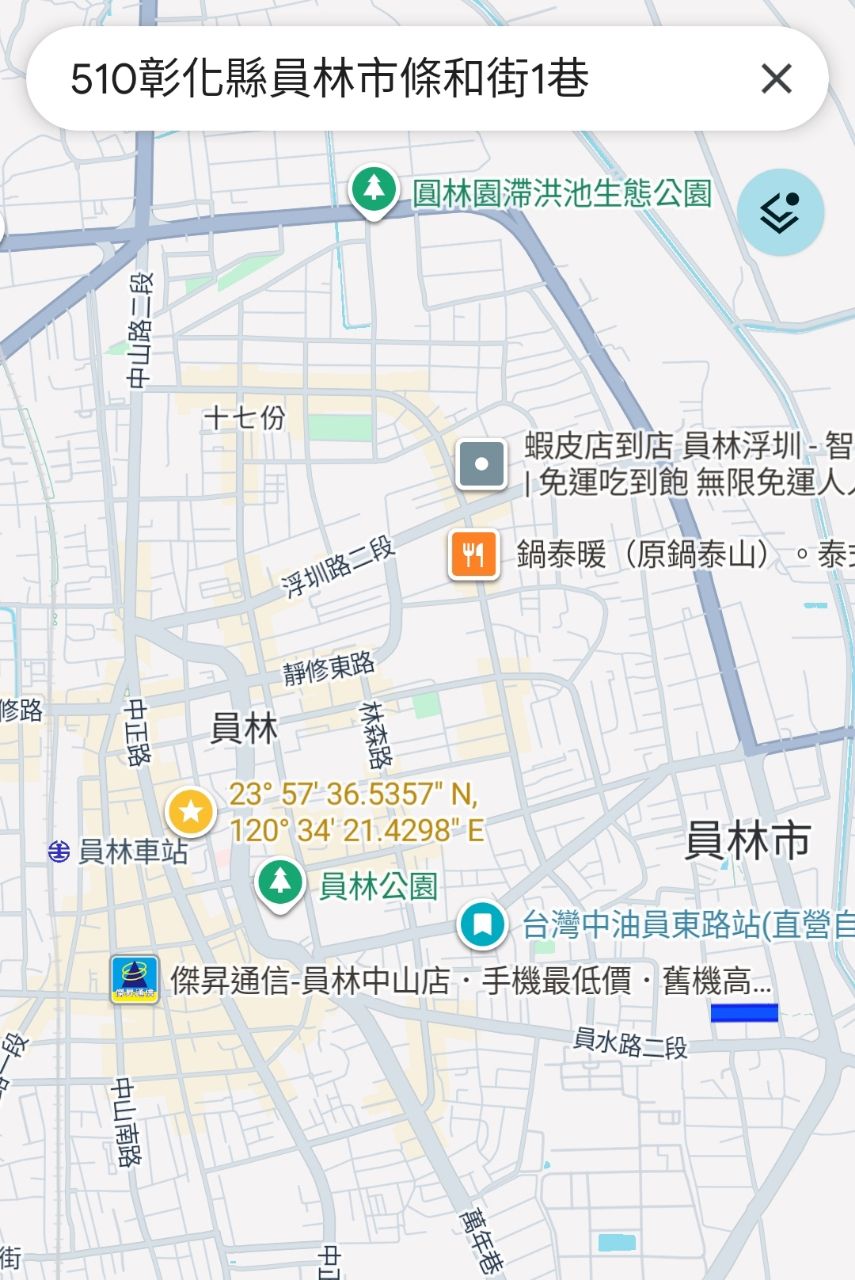
Task: Open the map layers button
Action: pyautogui.click(x=780, y=212)
